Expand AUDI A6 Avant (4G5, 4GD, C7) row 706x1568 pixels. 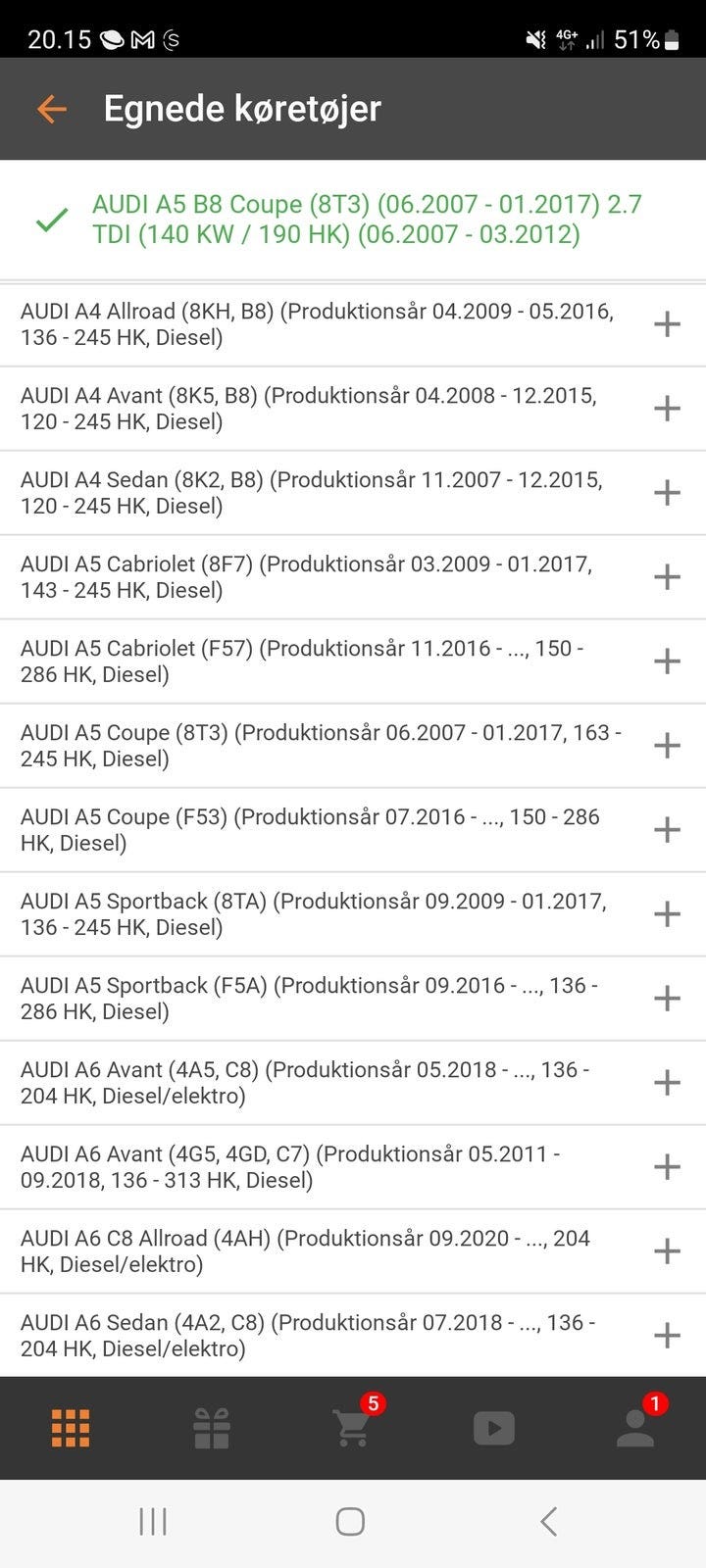(667, 1167)
